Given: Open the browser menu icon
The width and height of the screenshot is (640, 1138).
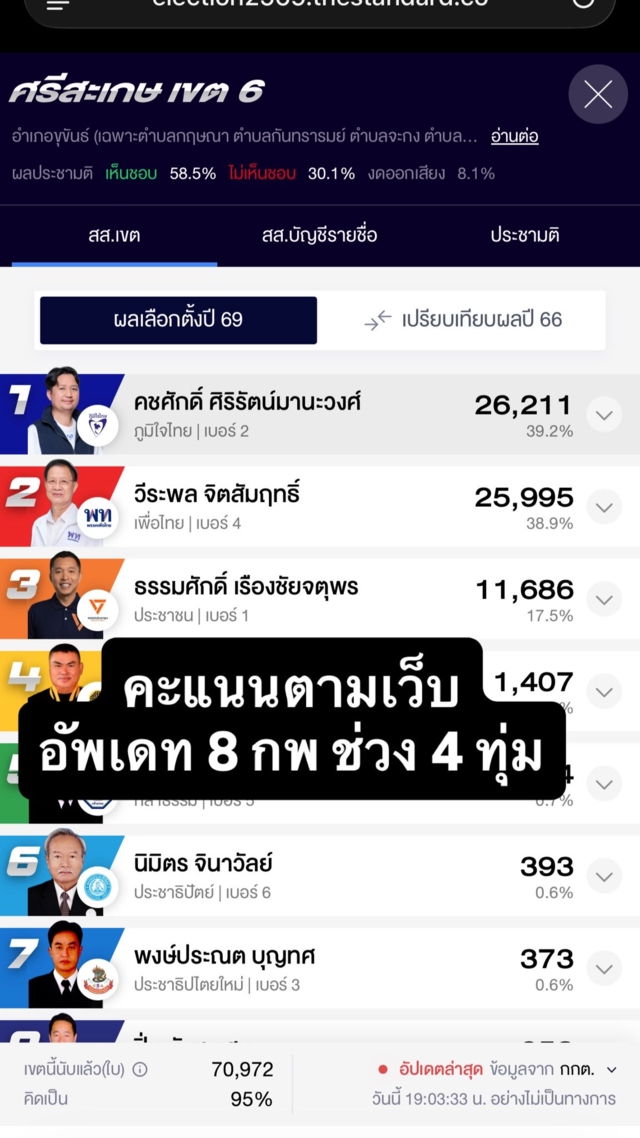Looking at the screenshot, I should (x=58, y=4).
